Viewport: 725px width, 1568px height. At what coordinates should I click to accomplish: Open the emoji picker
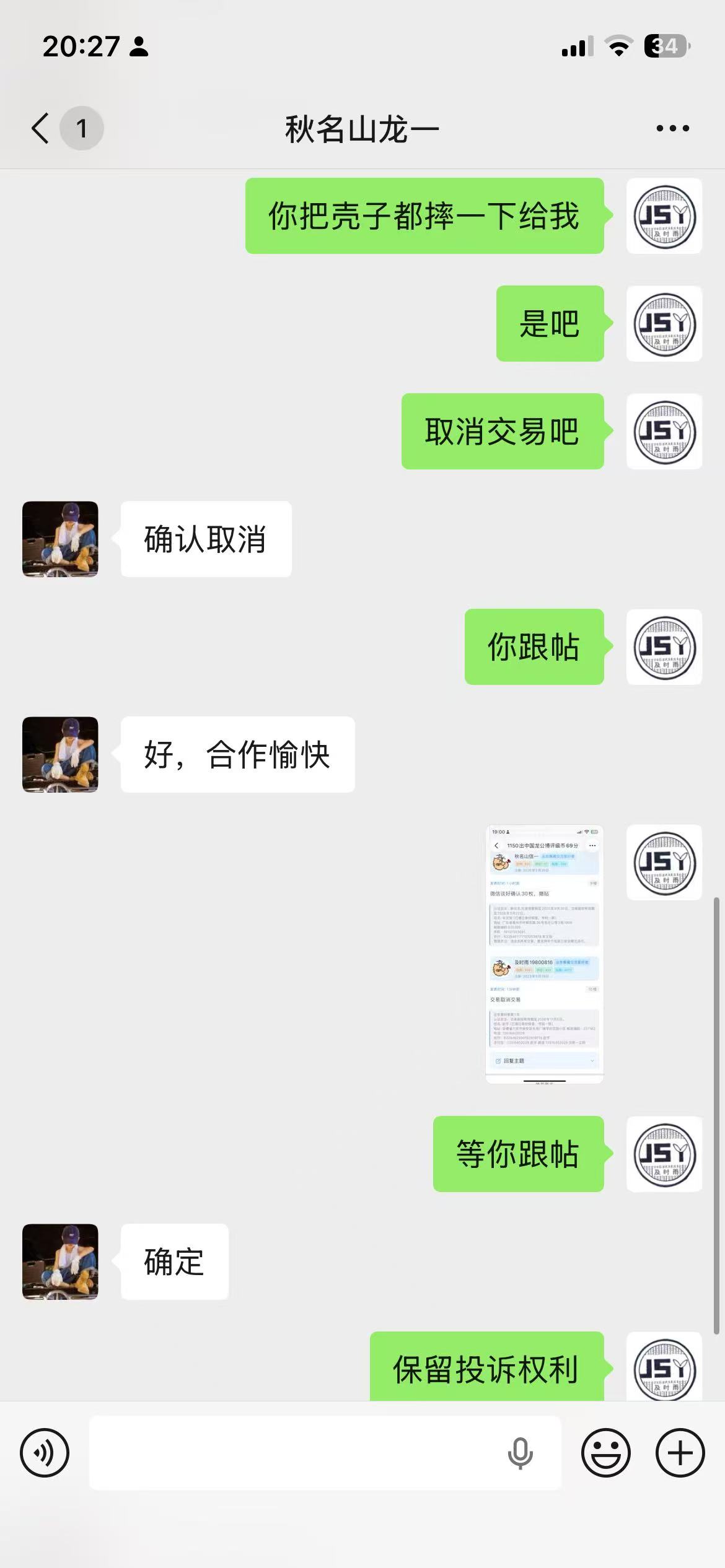click(x=606, y=1453)
